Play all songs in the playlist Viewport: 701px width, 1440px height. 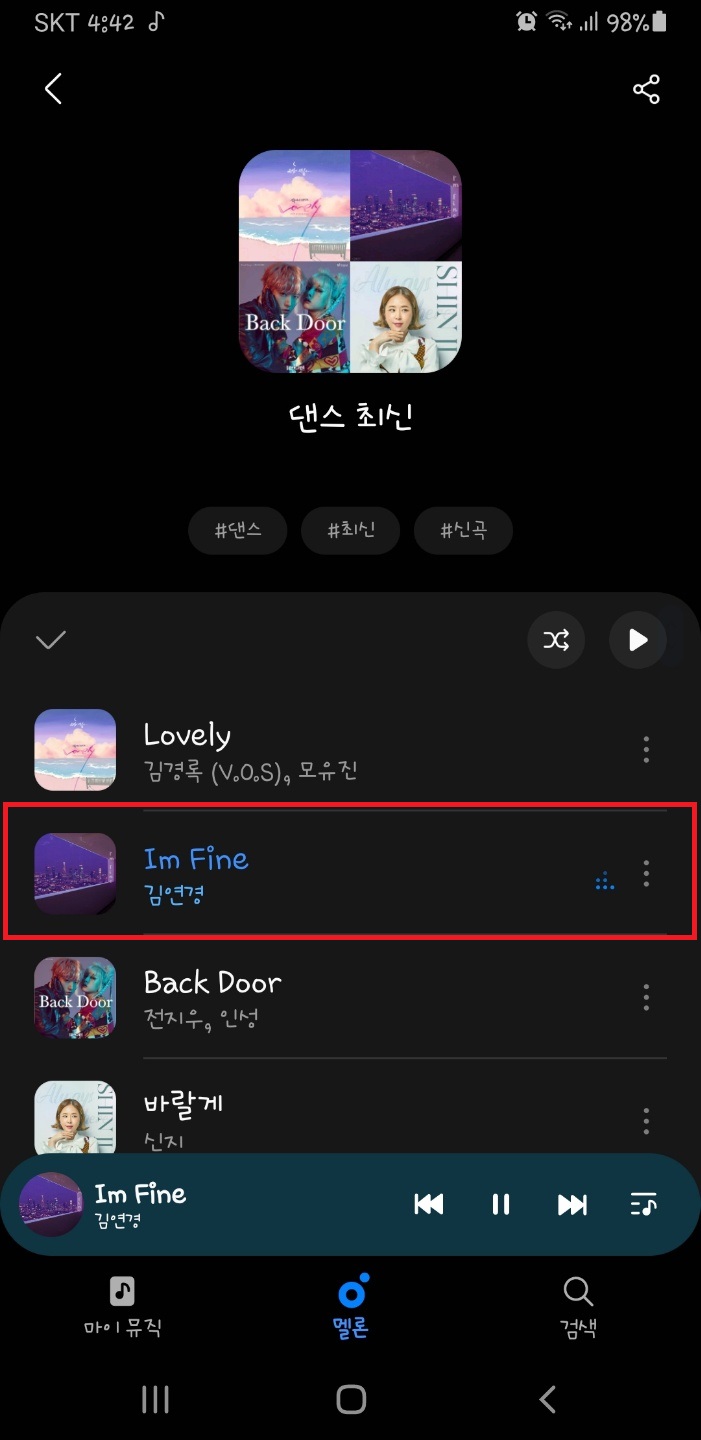click(638, 640)
